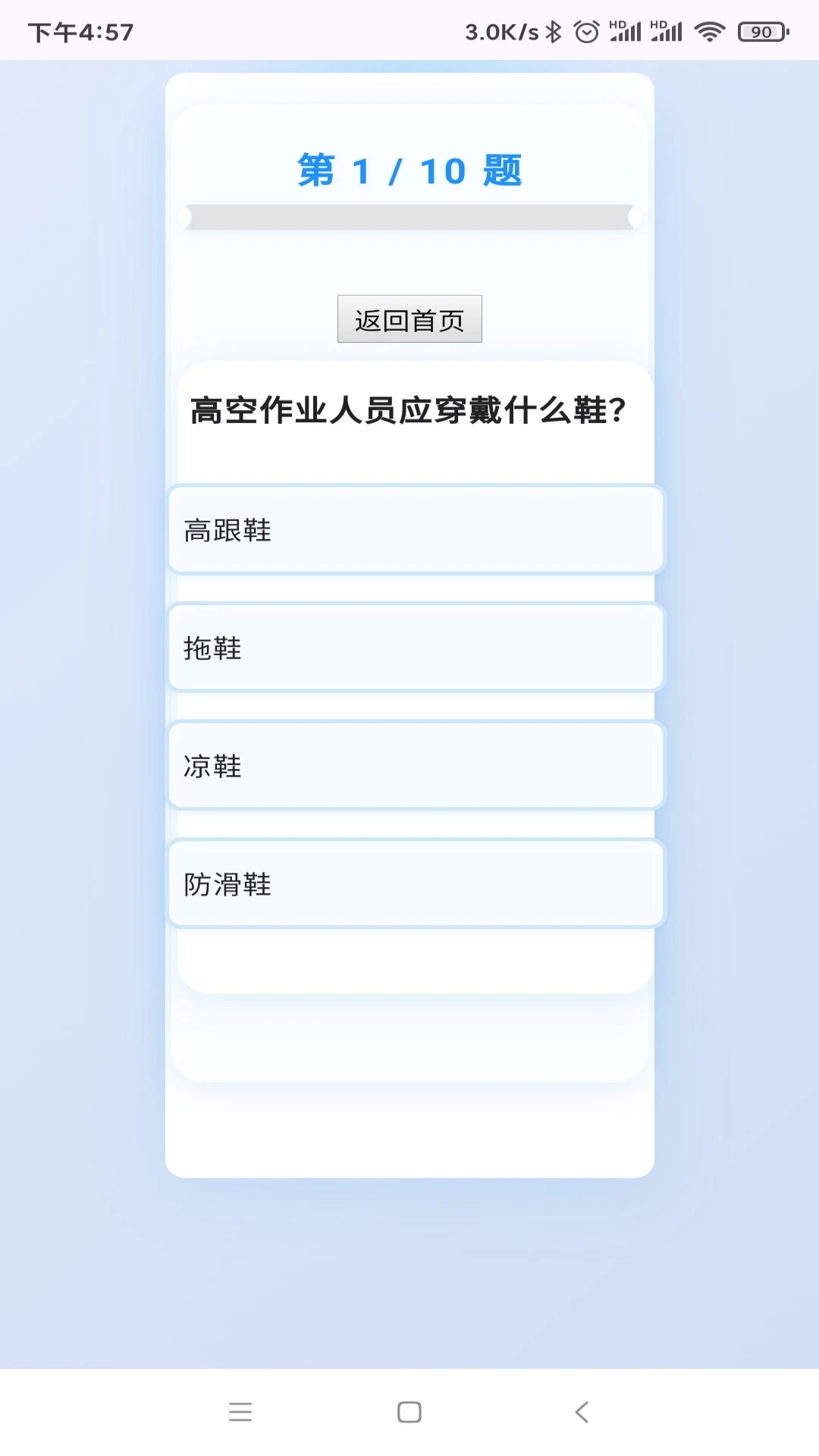Choose 拖鞋 as the answer
Screen dimensions: 819x1456
[416, 648]
